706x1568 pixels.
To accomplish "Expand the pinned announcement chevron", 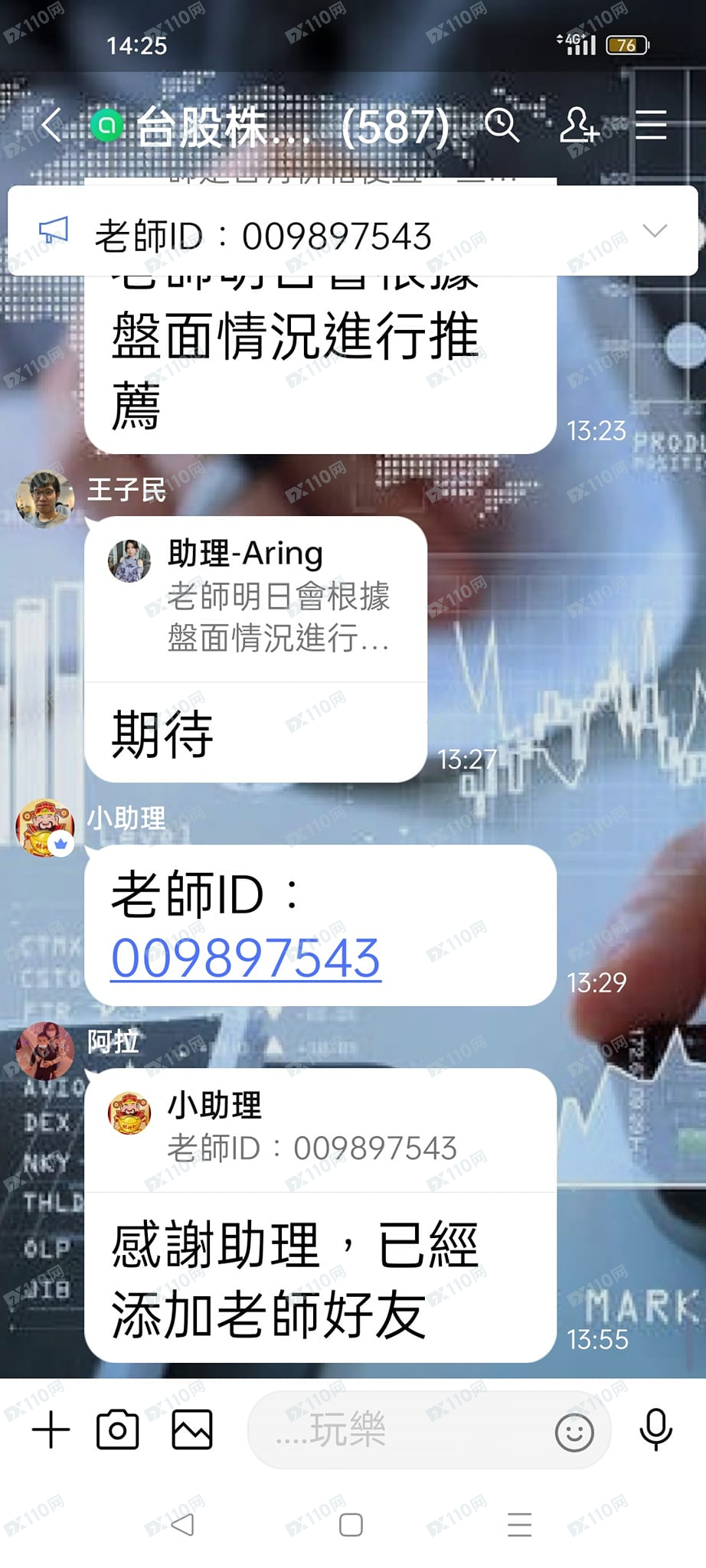I will (x=655, y=230).
